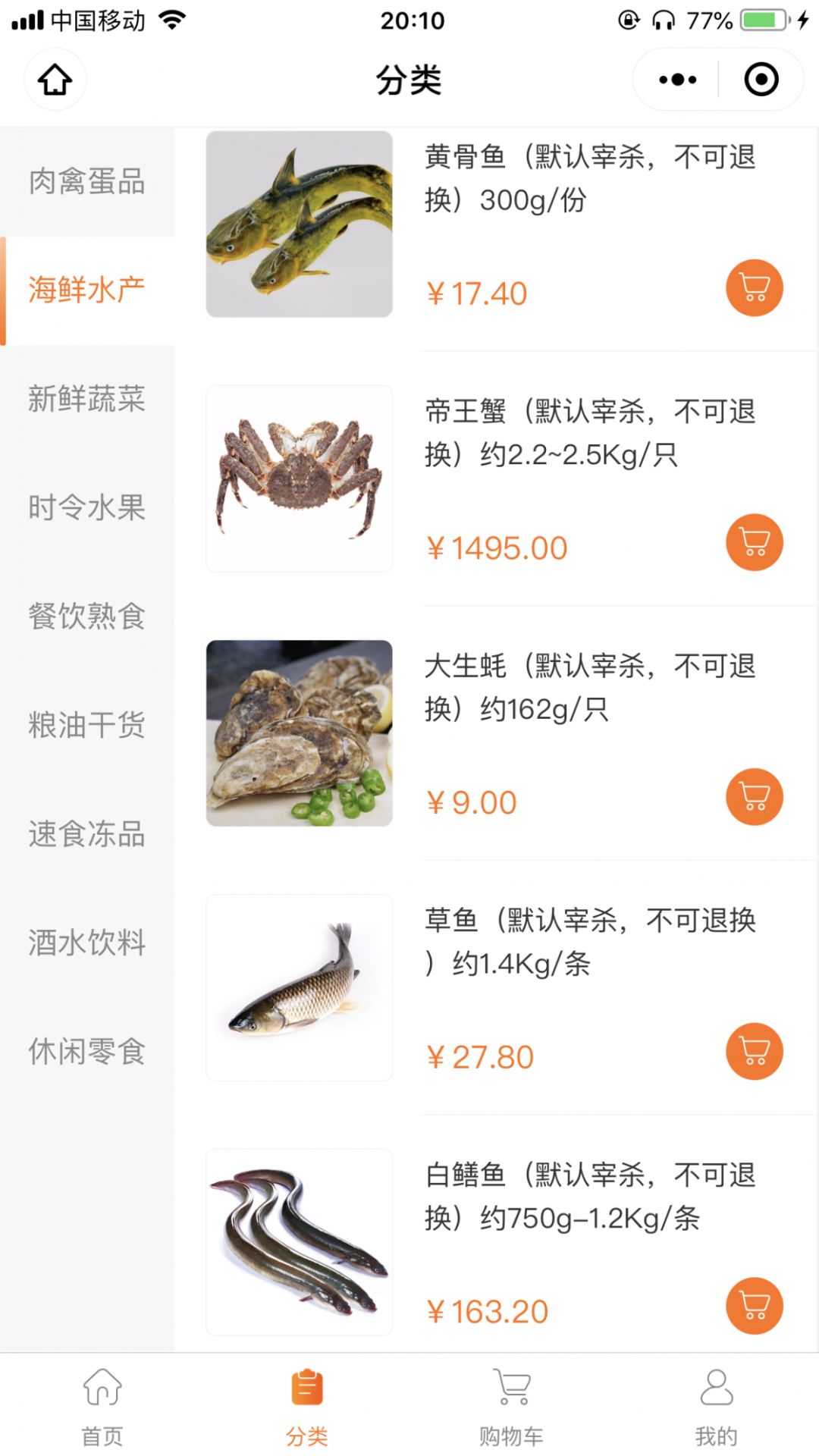Go to the 我的 tab

[x=716, y=1405]
